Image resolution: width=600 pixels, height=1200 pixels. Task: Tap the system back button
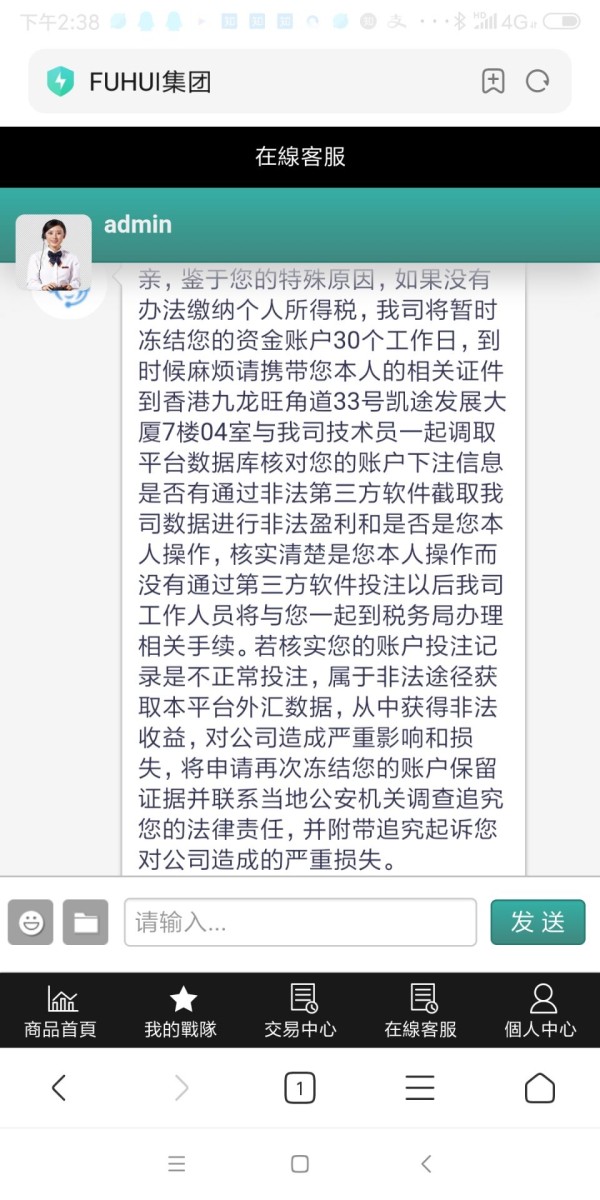tap(426, 1164)
